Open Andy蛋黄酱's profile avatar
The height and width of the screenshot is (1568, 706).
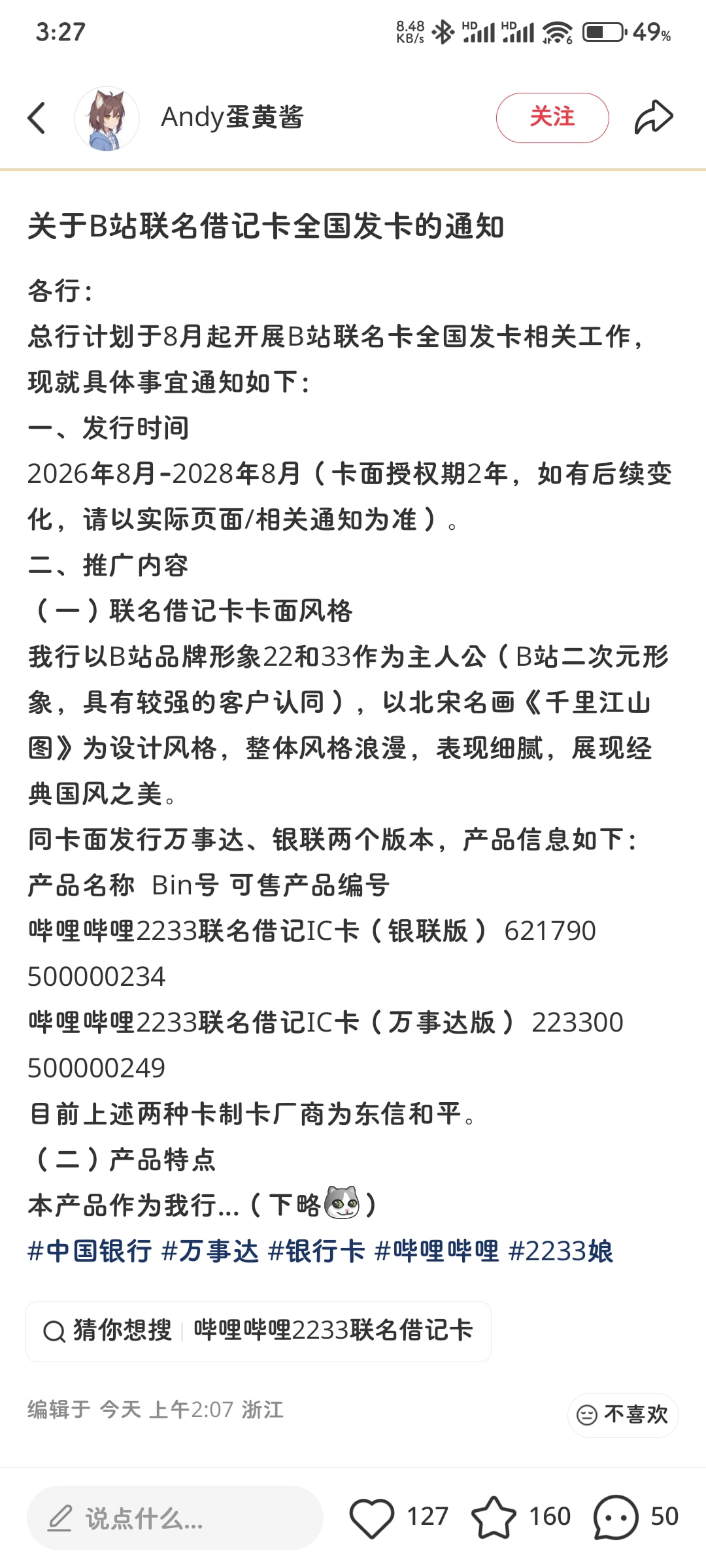point(107,118)
